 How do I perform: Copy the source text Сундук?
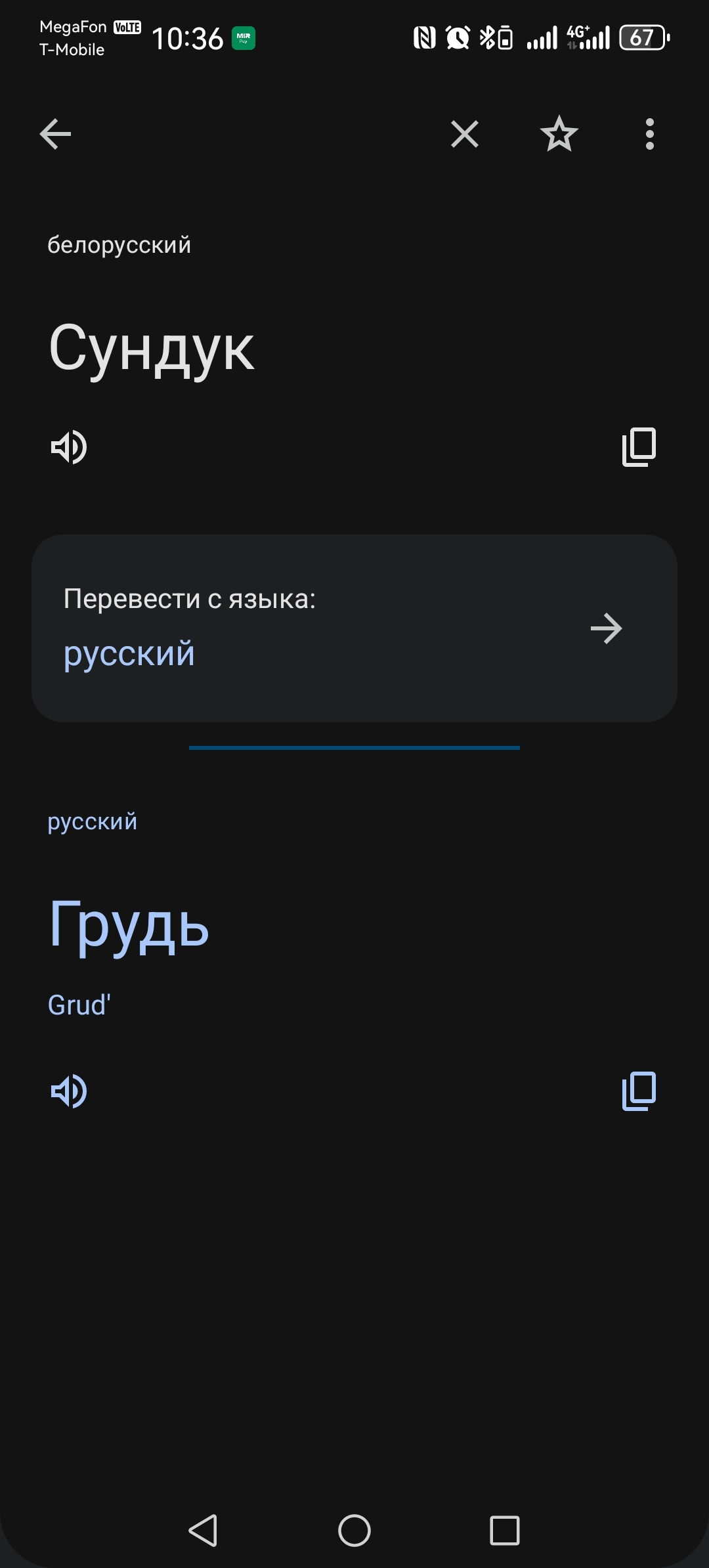tap(639, 447)
